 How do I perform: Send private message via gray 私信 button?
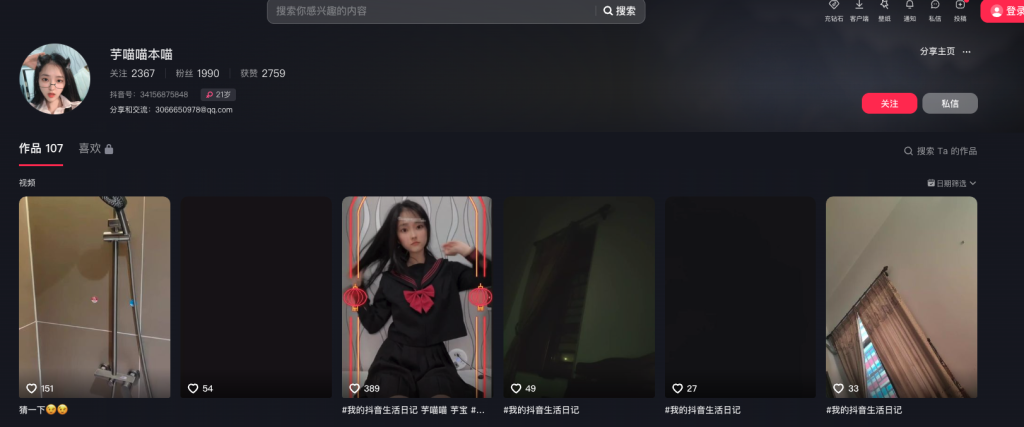coord(950,103)
